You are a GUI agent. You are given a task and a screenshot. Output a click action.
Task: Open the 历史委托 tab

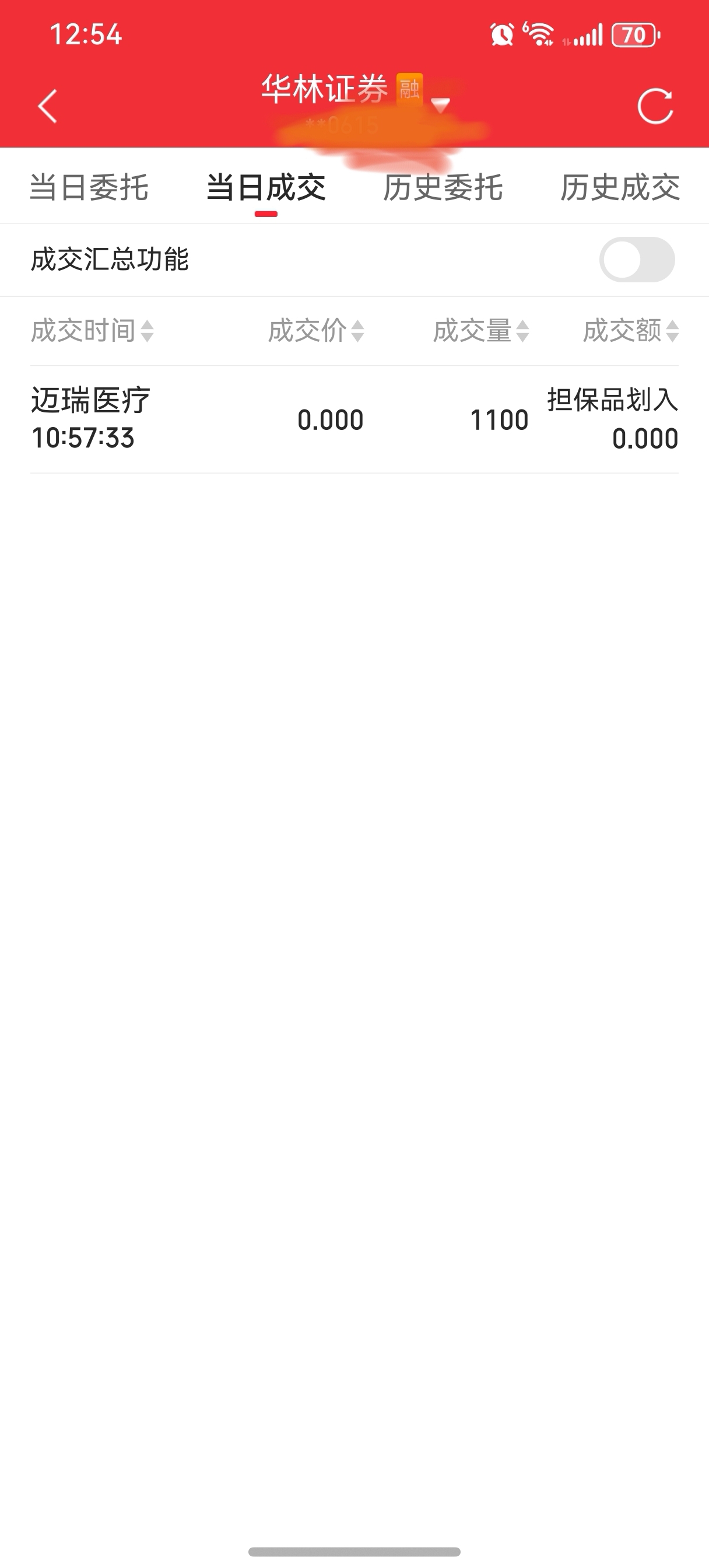coord(443,187)
